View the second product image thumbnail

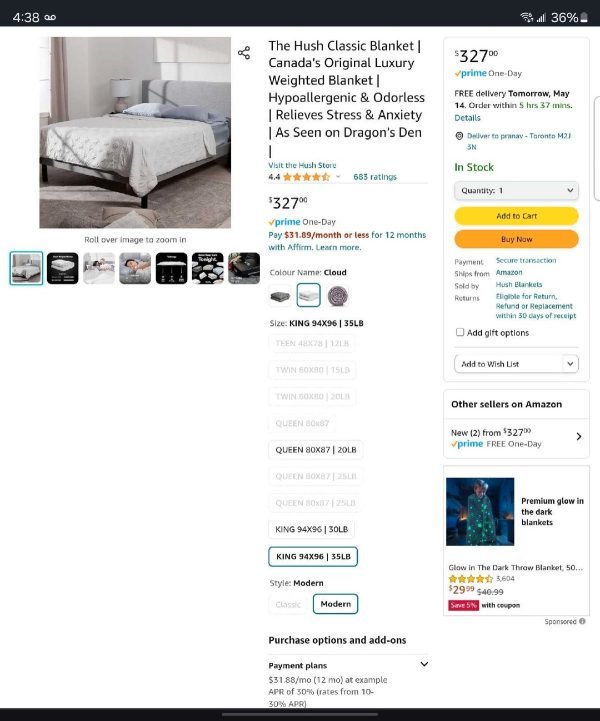tap(63, 268)
